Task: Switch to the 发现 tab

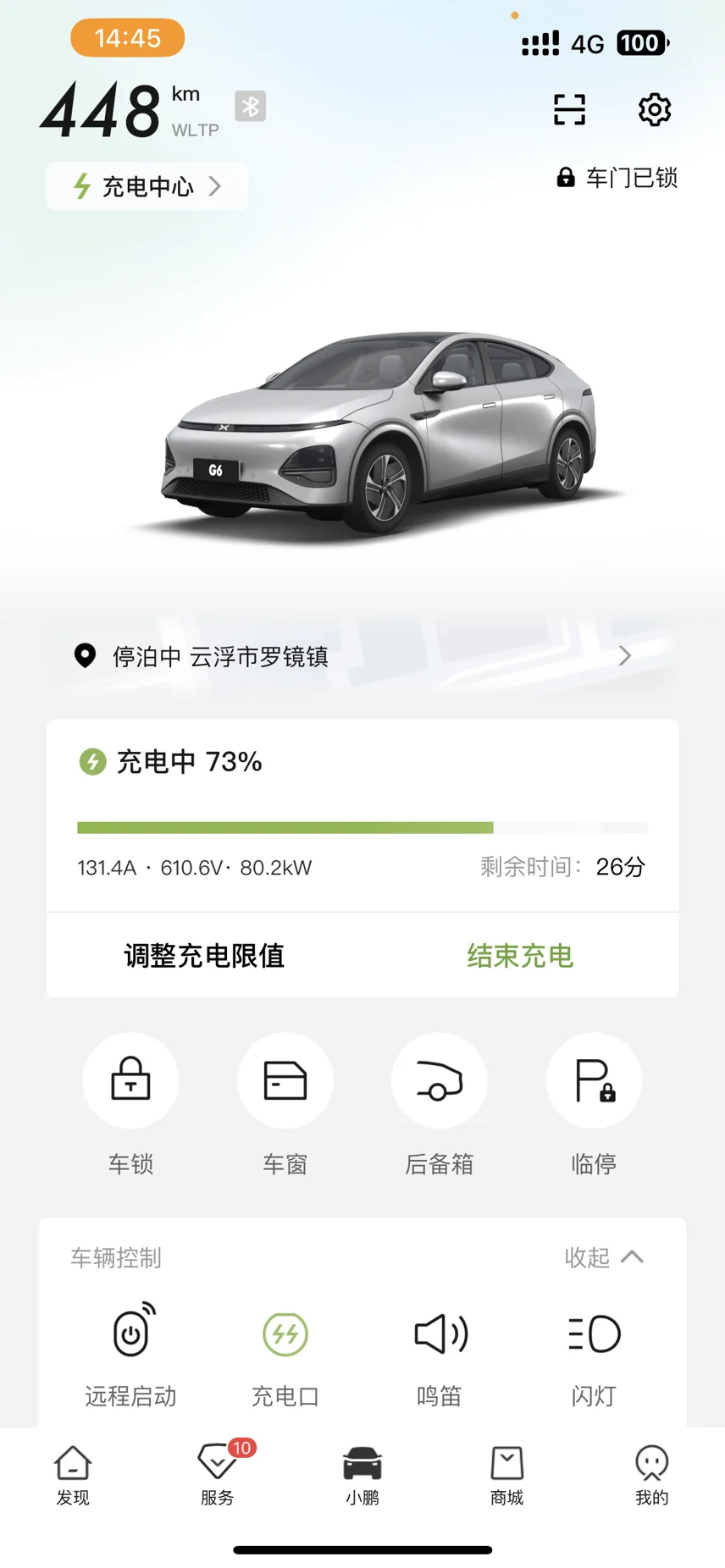Action: pyautogui.click(x=73, y=1474)
